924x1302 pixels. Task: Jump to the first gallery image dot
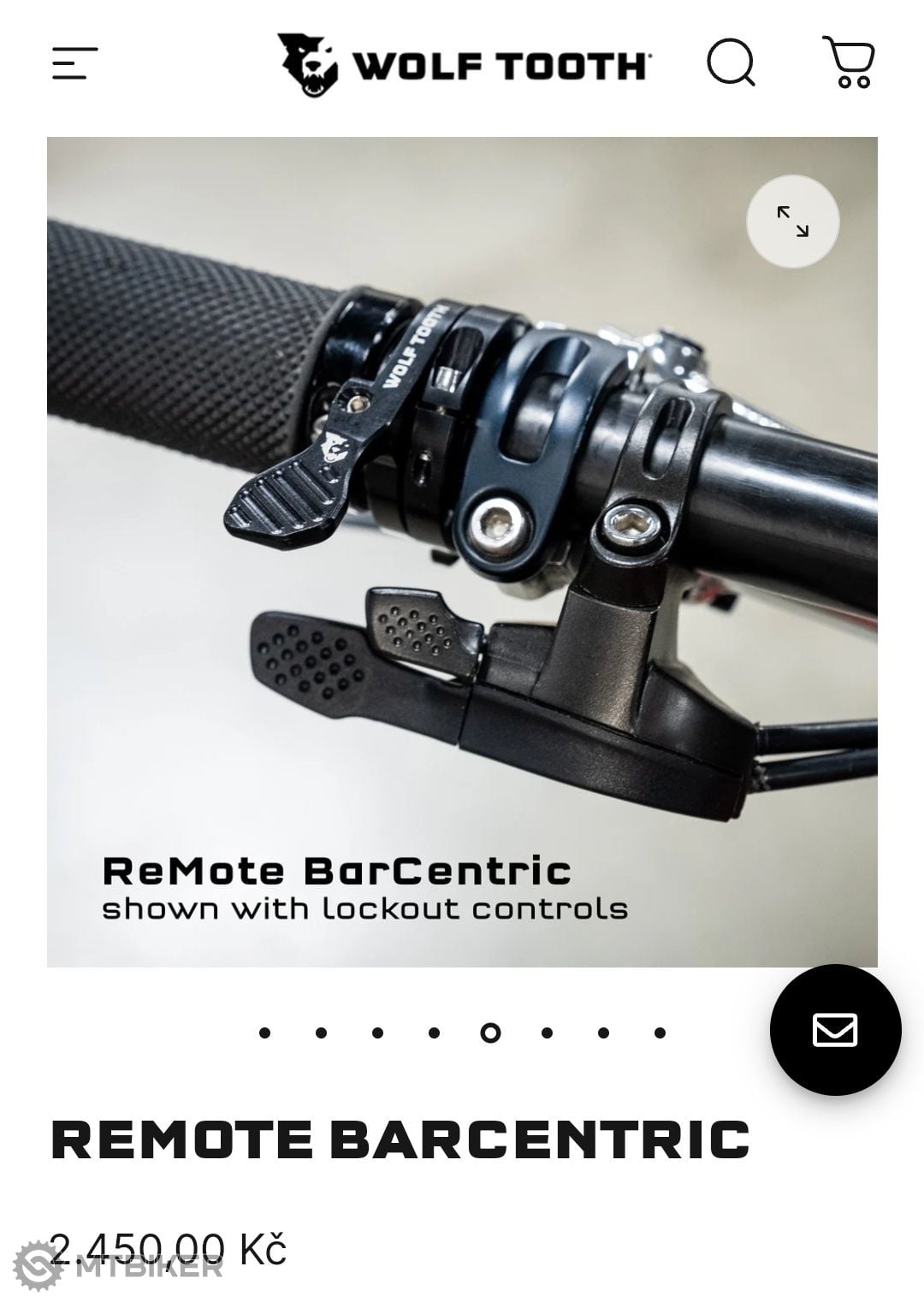click(265, 1033)
